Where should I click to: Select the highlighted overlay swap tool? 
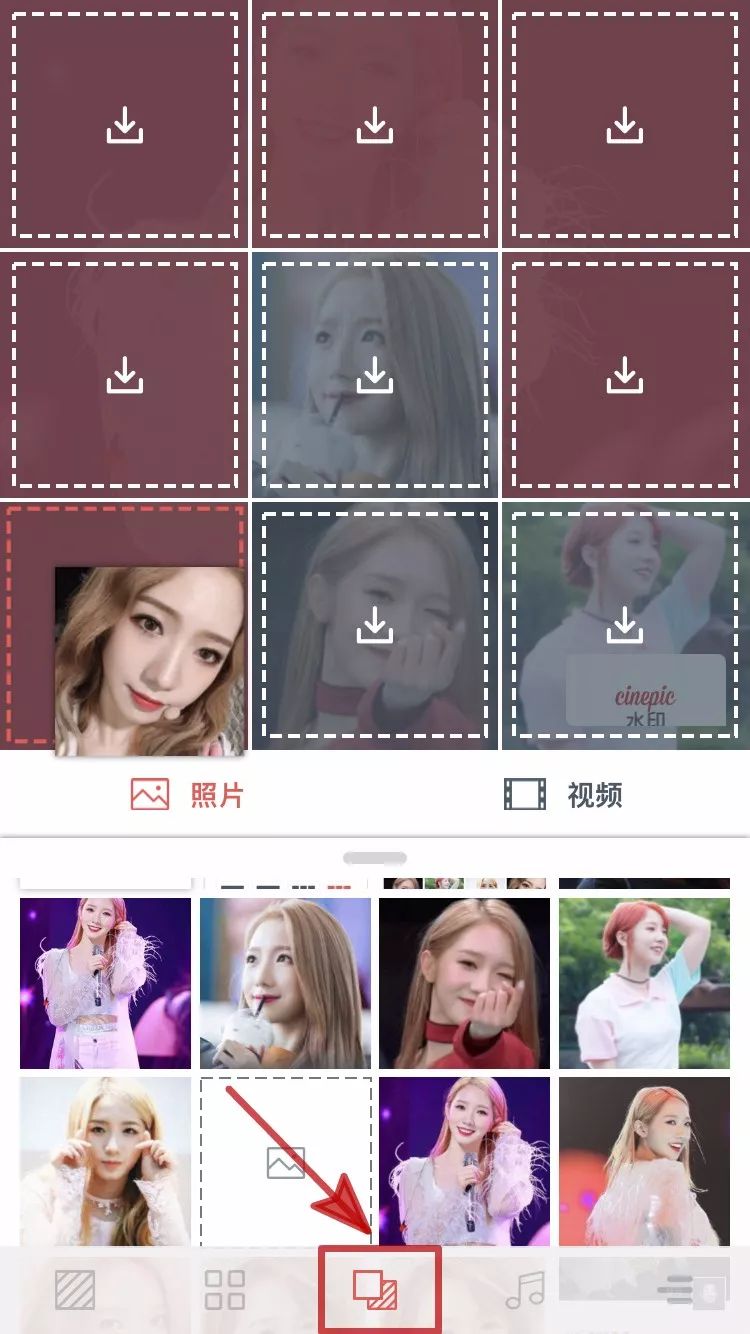pos(375,1290)
